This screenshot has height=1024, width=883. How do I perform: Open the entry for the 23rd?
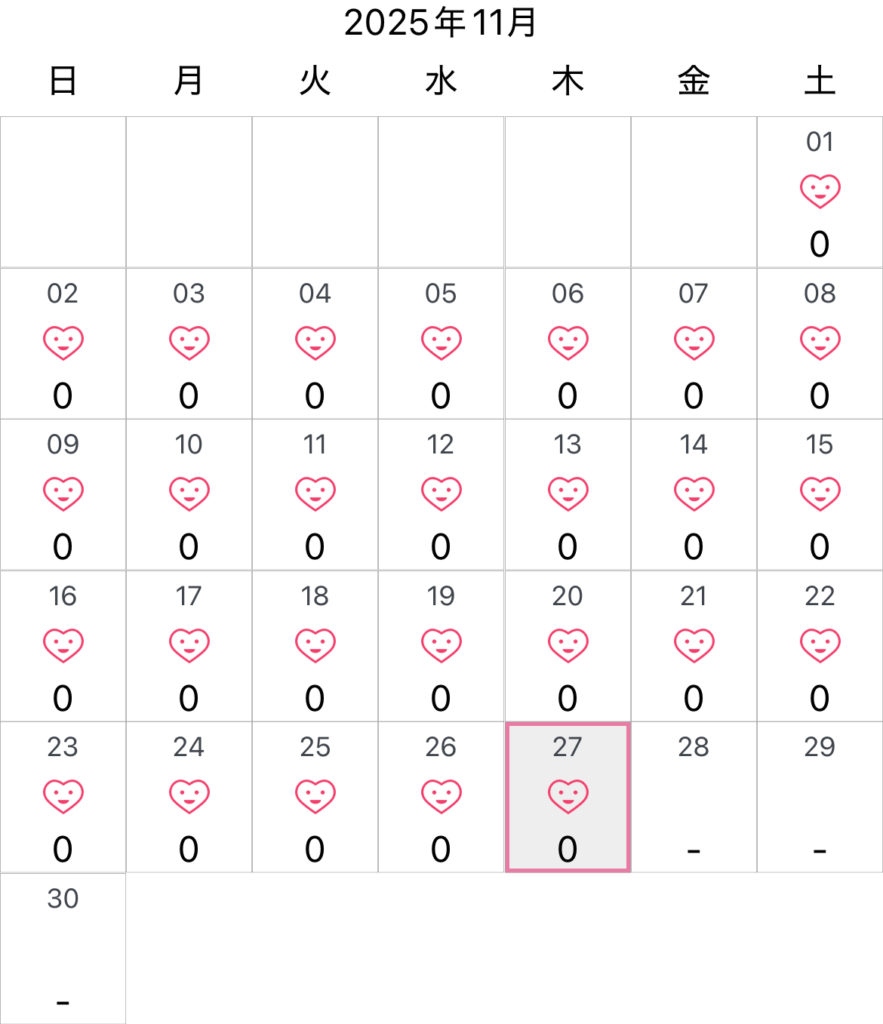point(63,797)
